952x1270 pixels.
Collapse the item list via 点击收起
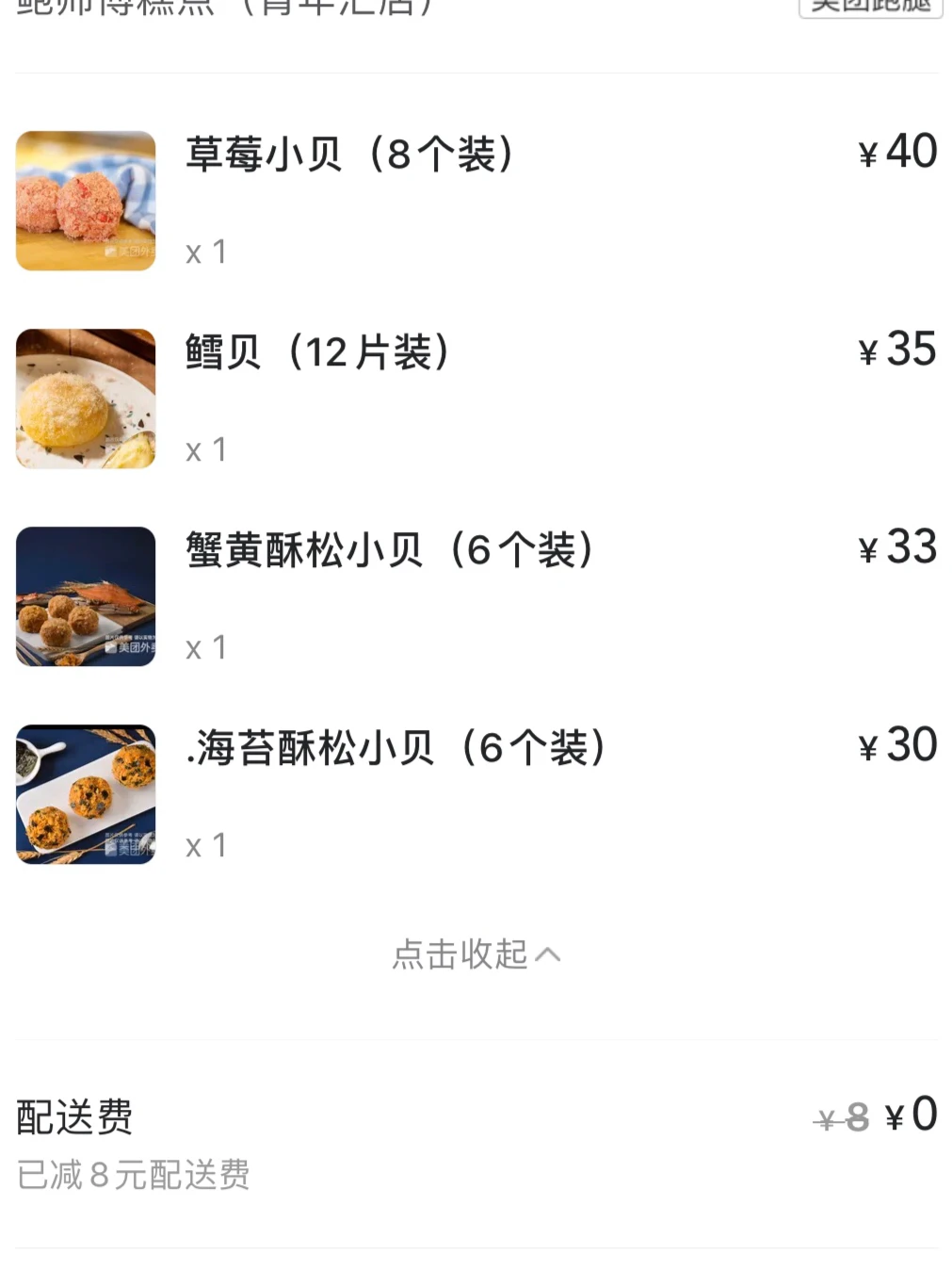(476, 954)
